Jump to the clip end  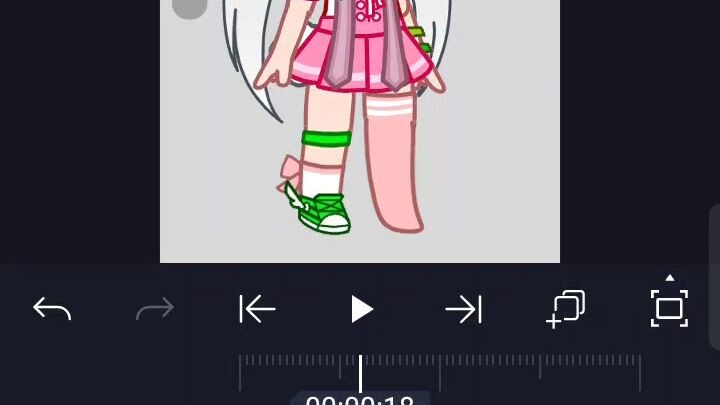point(464,309)
